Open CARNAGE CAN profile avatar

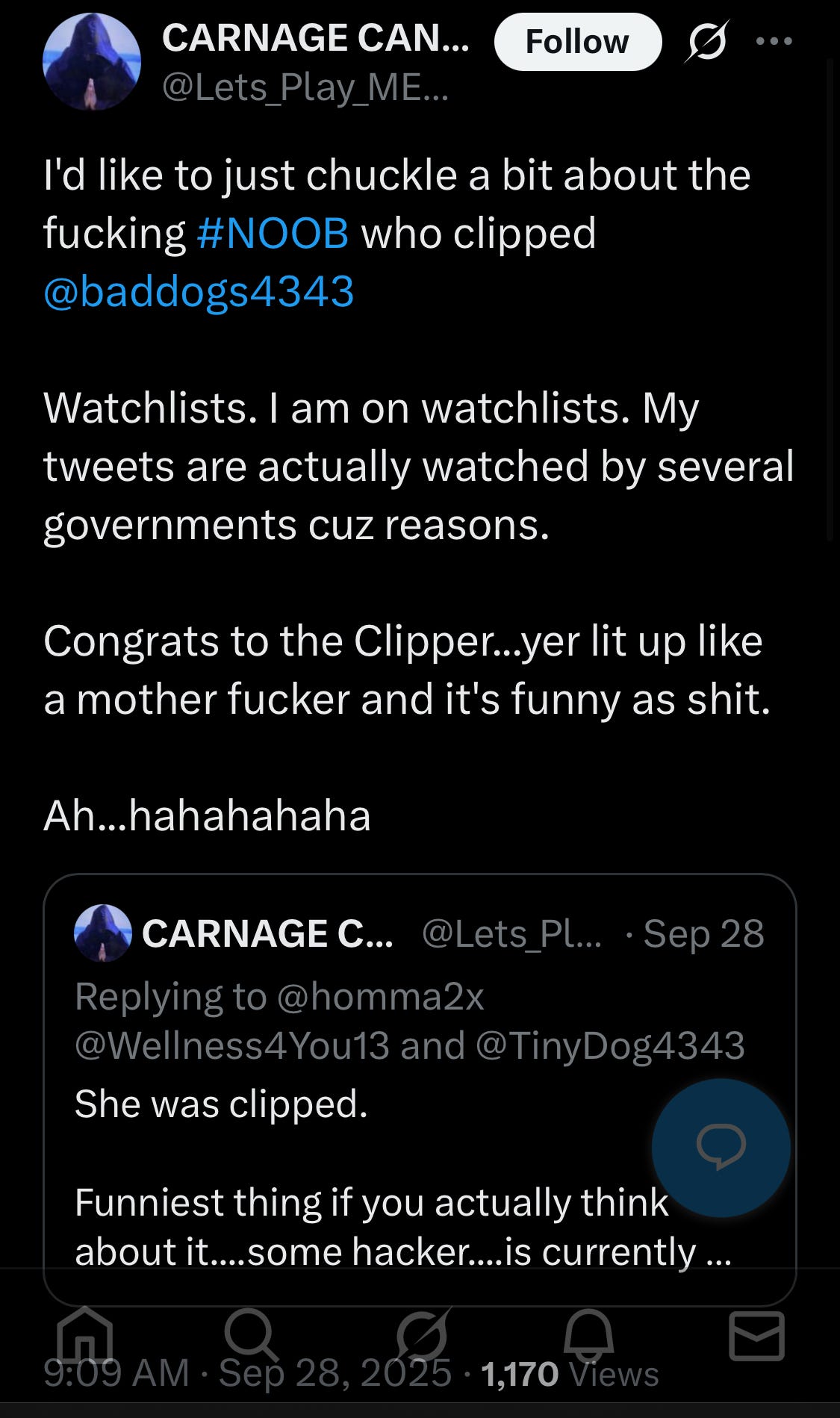[x=92, y=62]
